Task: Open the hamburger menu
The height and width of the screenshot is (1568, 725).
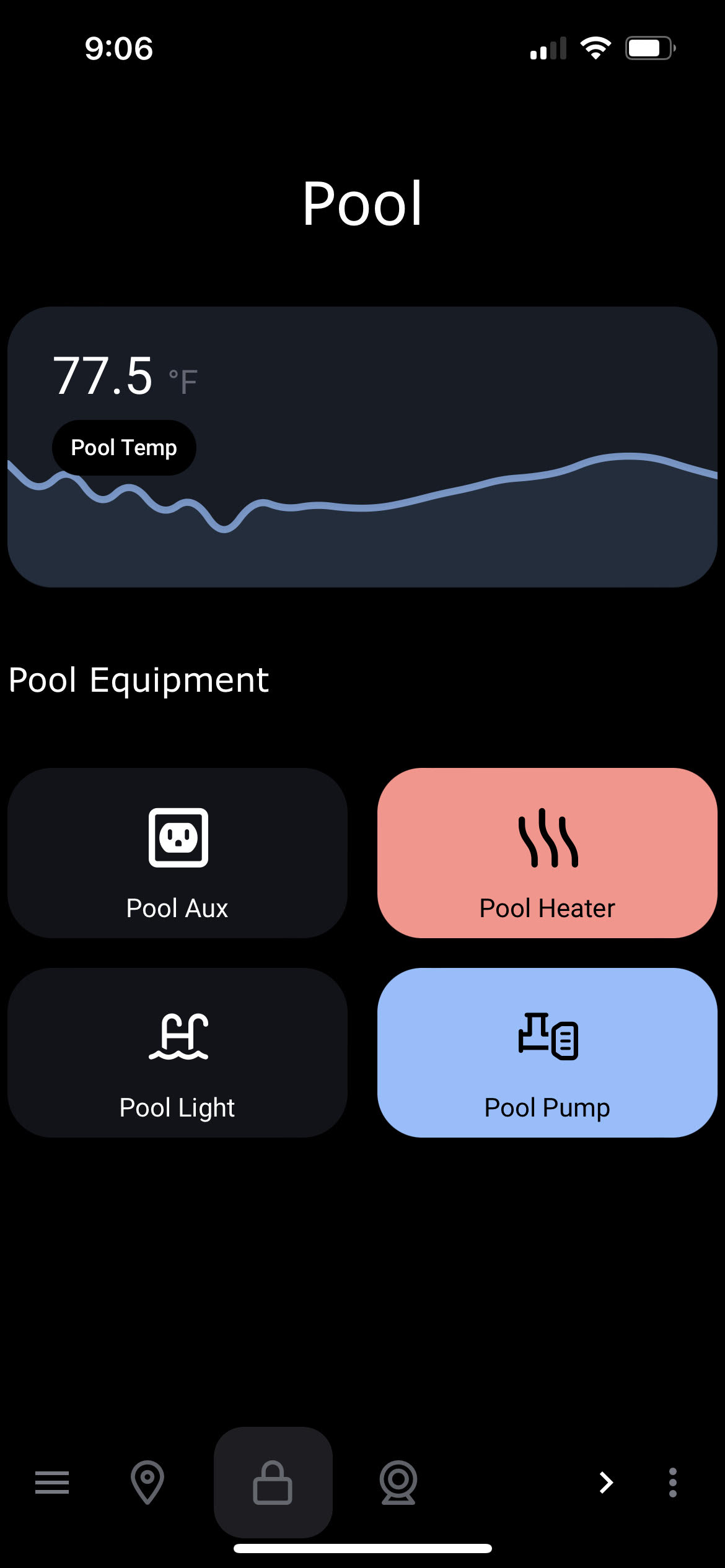Action: tap(52, 1482)
